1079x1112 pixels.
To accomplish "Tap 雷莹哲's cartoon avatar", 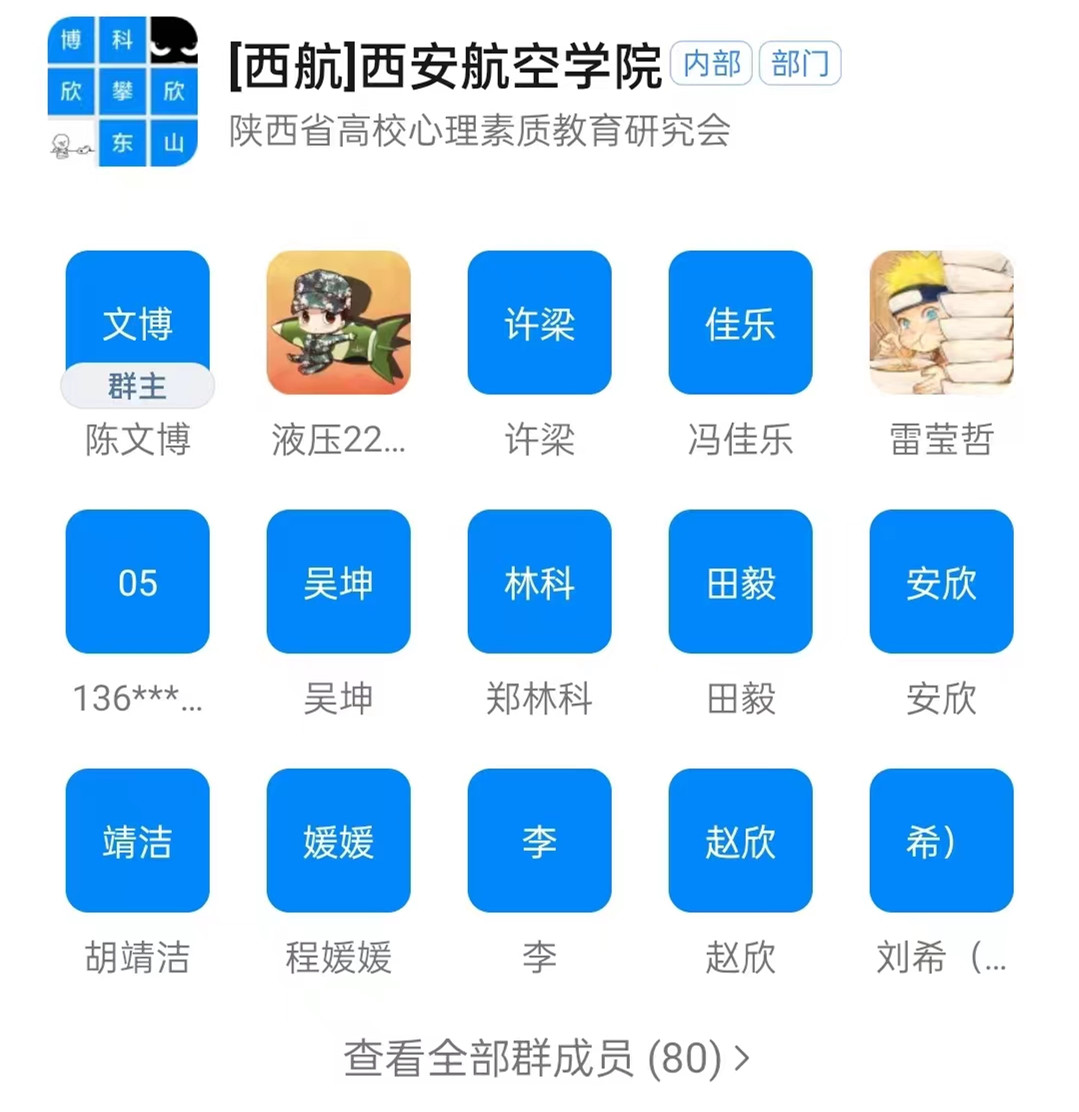I will point(941,322).
